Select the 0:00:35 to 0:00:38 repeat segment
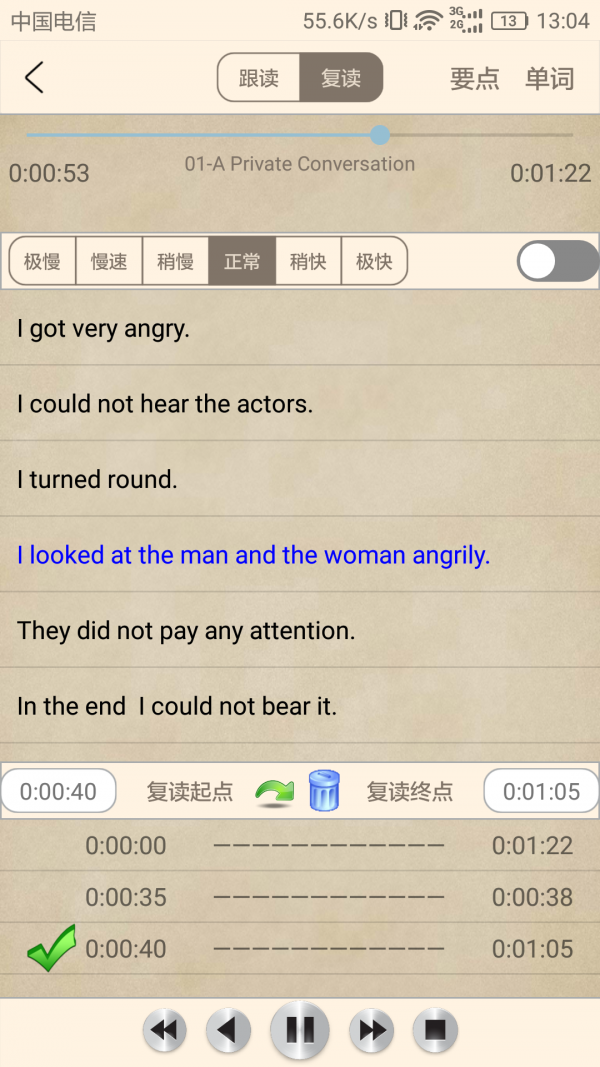This screenshot has width=600, height=1067. [x=300, y=897]
